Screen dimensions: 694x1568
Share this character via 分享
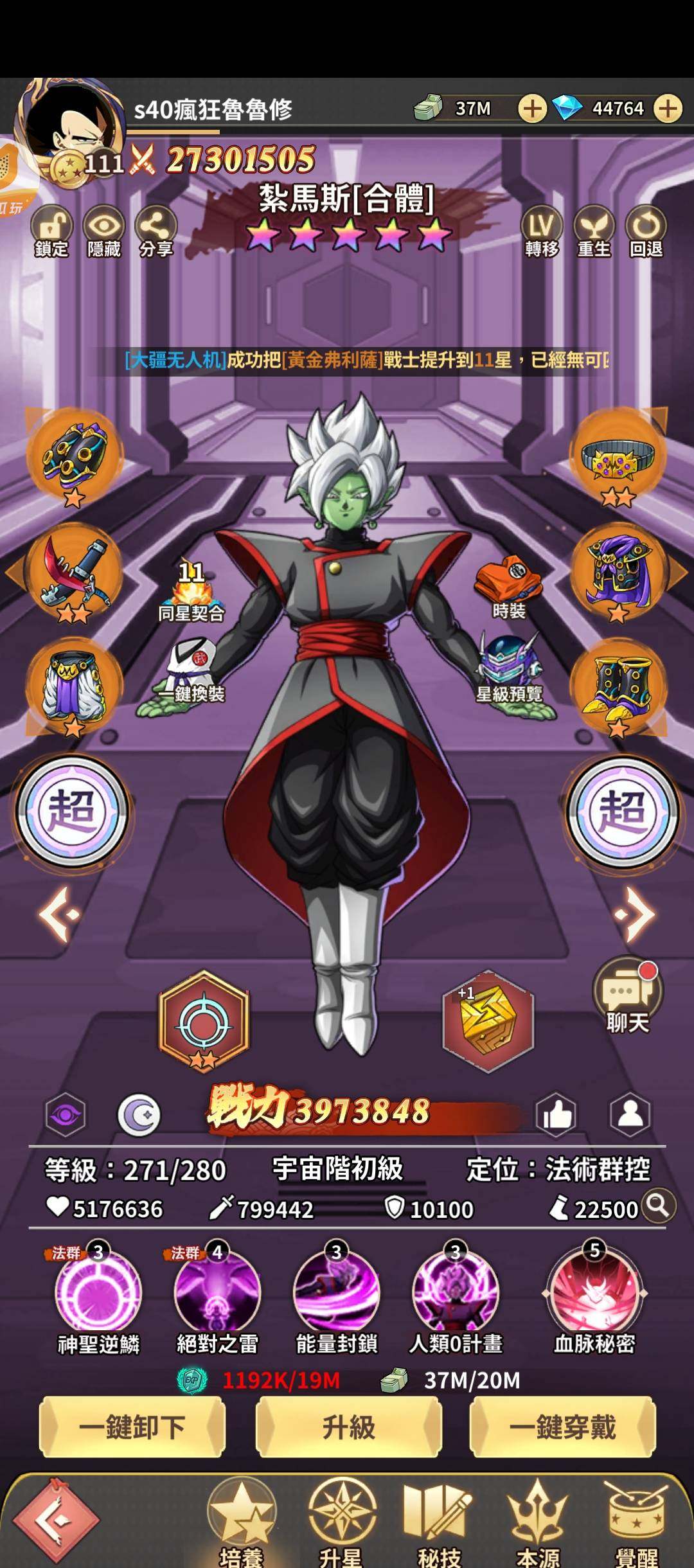coord(156,231)
